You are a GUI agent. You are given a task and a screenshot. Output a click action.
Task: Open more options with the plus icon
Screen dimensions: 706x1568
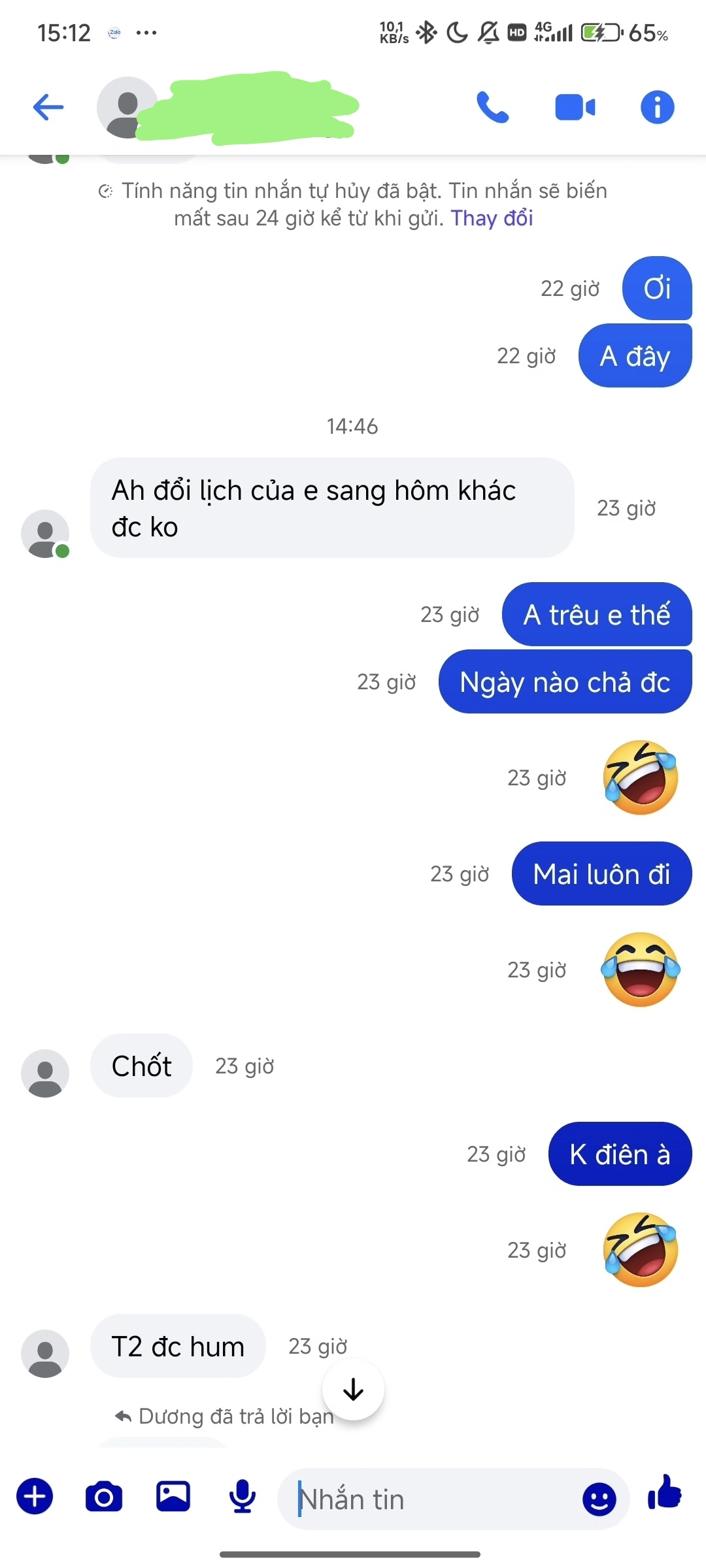(x=35, y=1496)
